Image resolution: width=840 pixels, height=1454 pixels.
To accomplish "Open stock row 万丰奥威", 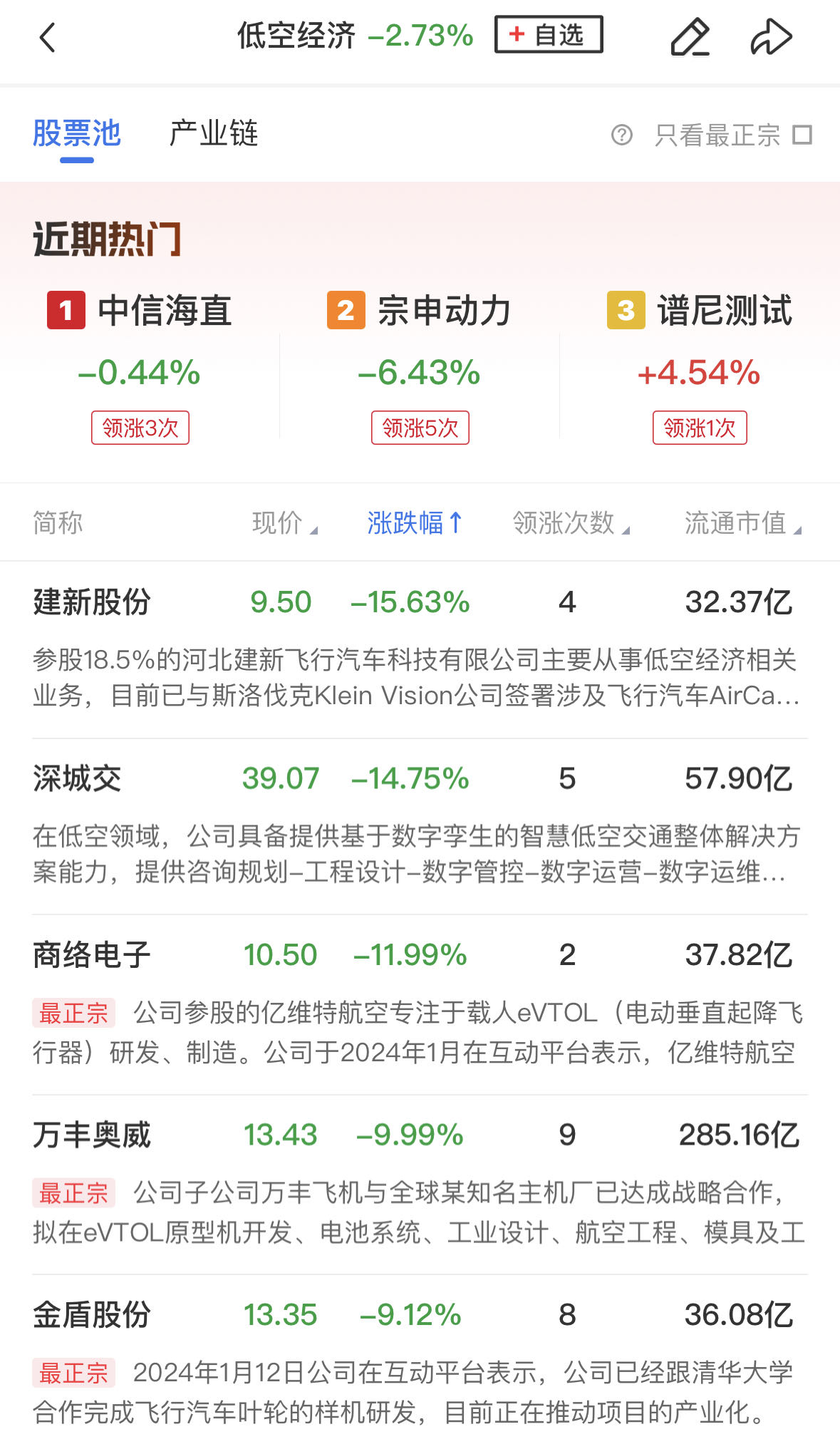I will pyautogui.click(x=420, y=1185).
